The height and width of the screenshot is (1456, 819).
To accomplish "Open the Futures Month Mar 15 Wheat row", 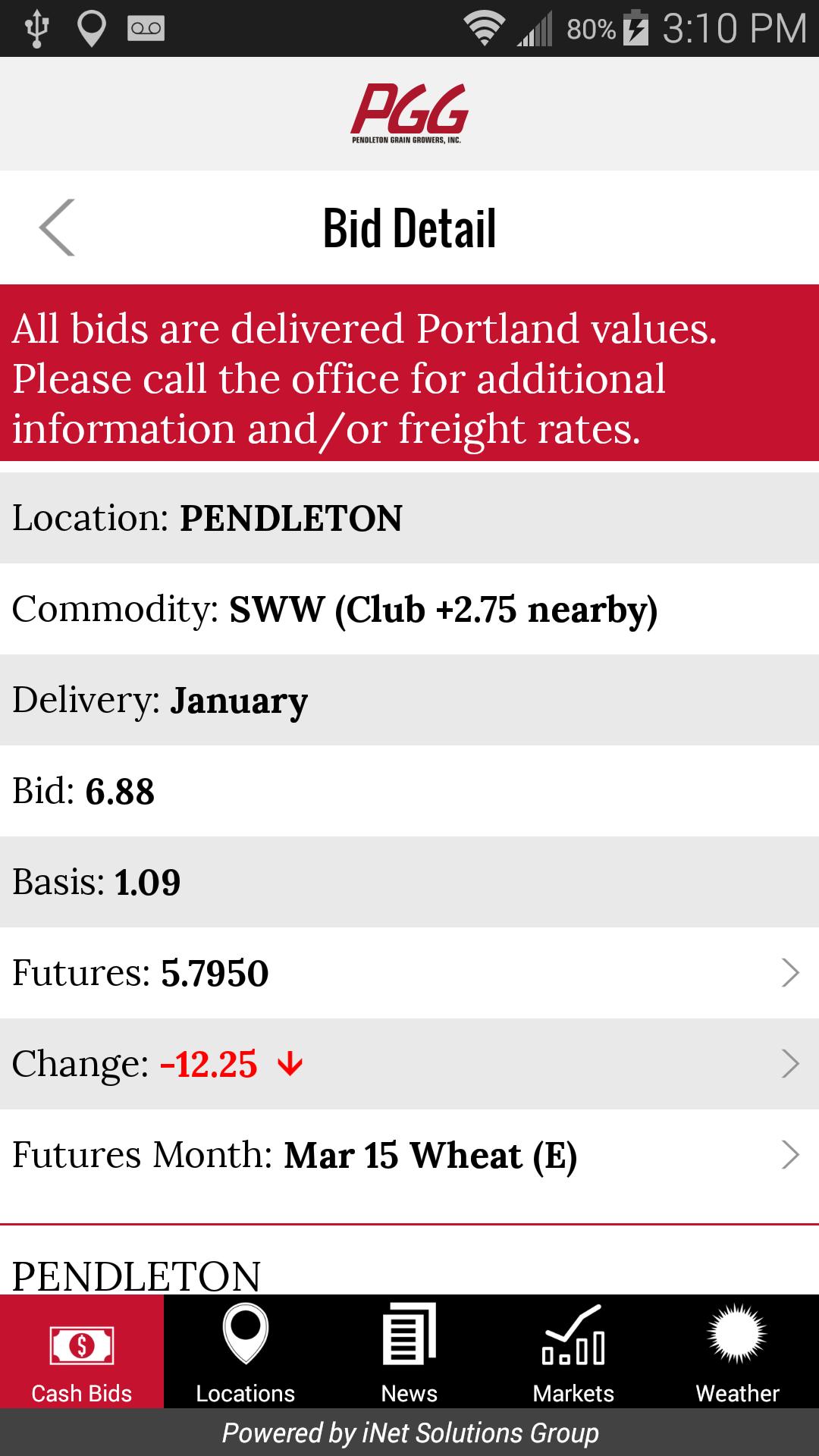I will pyautogui.click(x=409, y=1155).
